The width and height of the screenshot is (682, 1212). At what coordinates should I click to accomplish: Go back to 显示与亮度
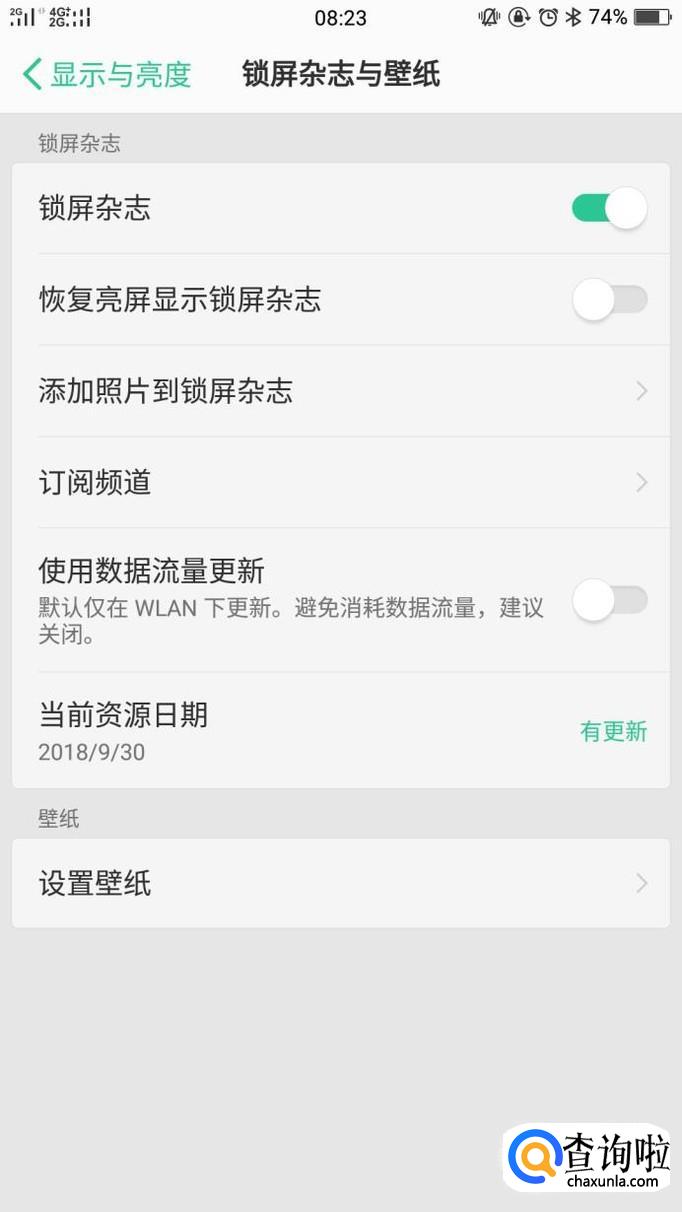(x=106, y=74)
